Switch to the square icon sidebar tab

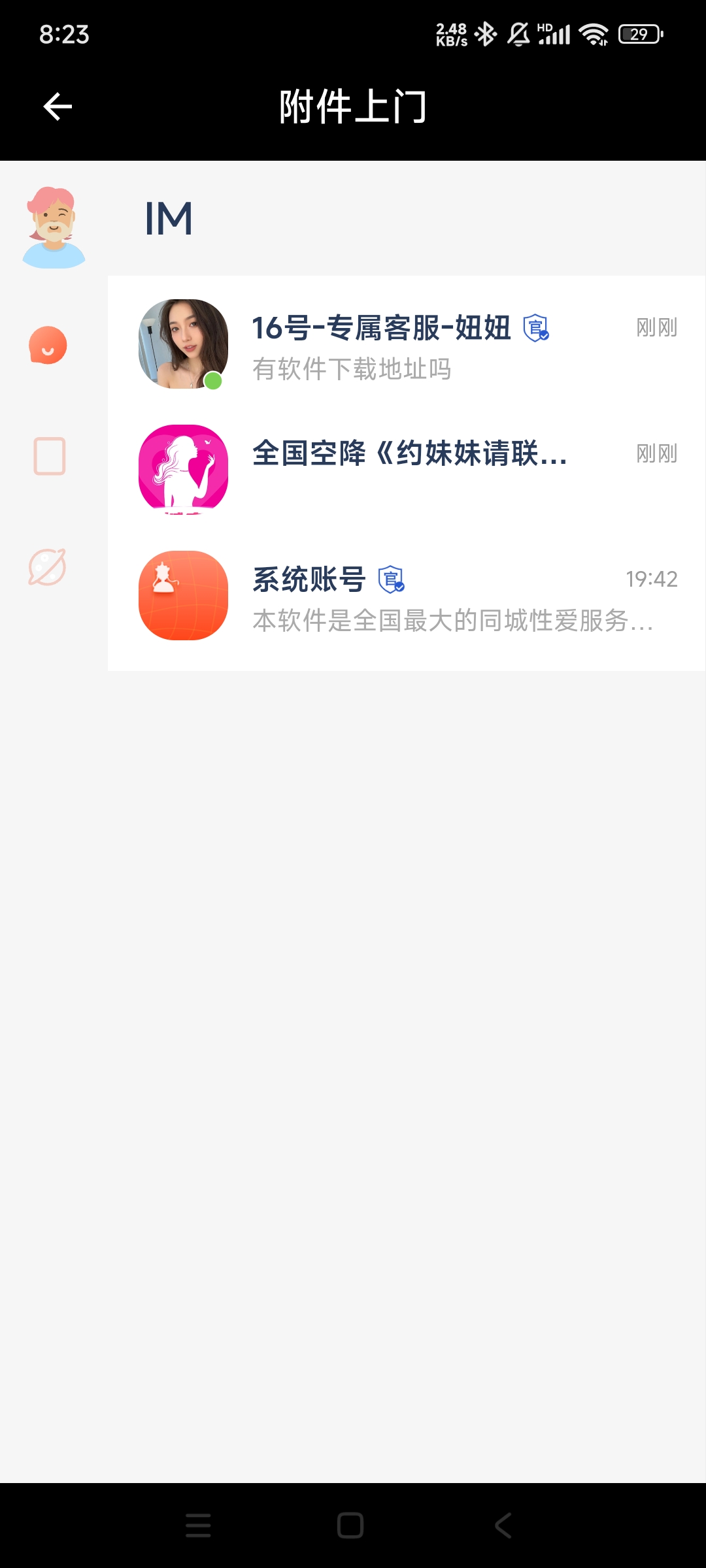pyautogui.click(x=49, y=456)
